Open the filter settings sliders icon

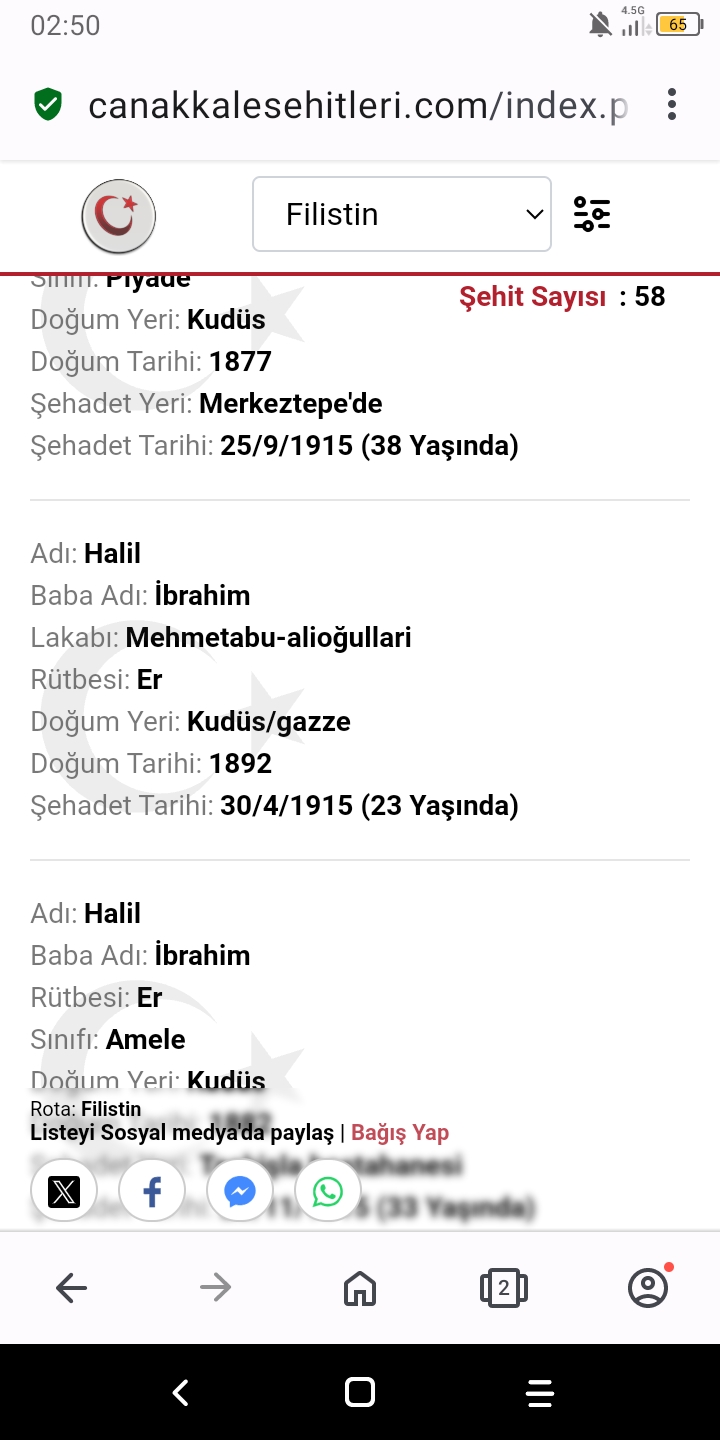click(x=592, y=214)
